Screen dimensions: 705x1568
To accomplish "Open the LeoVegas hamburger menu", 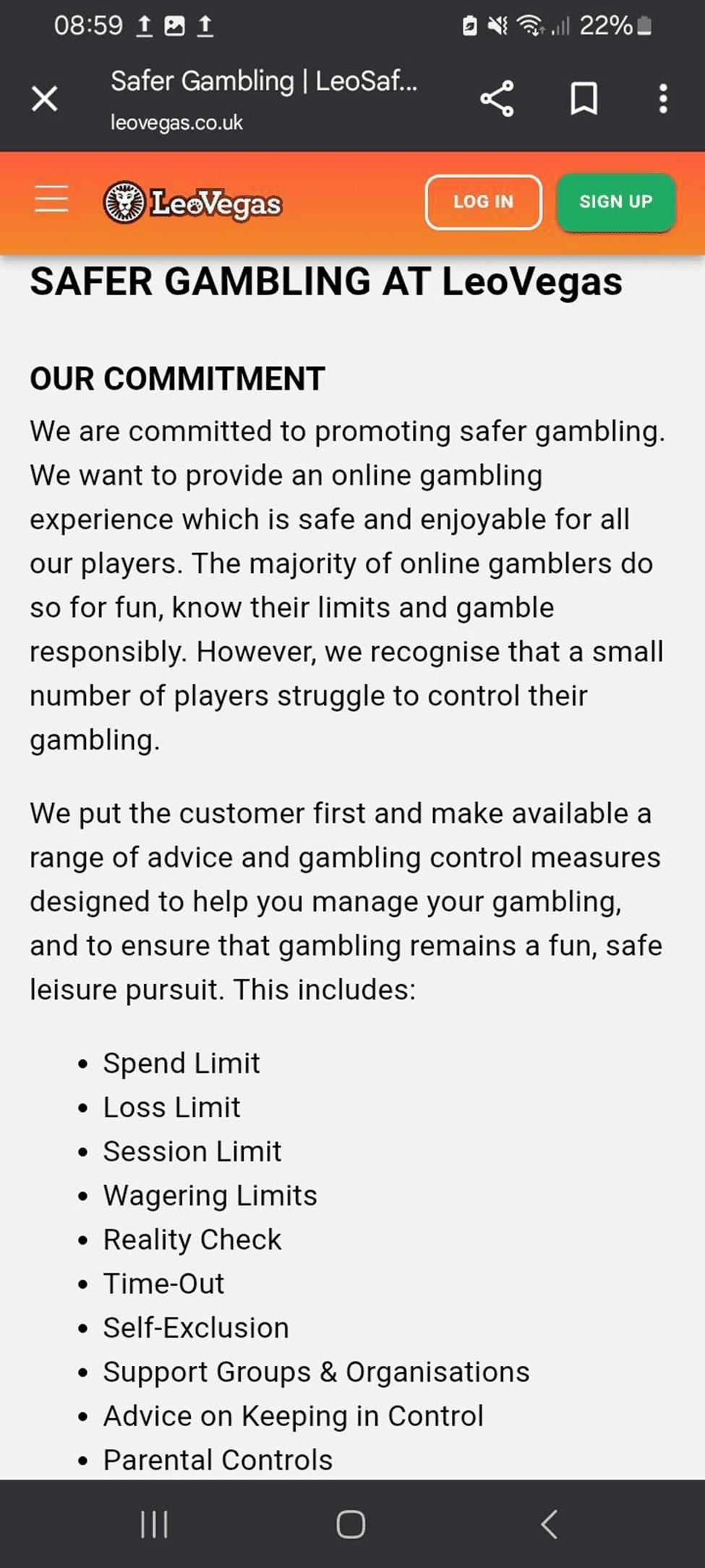I will pos(51,199).
